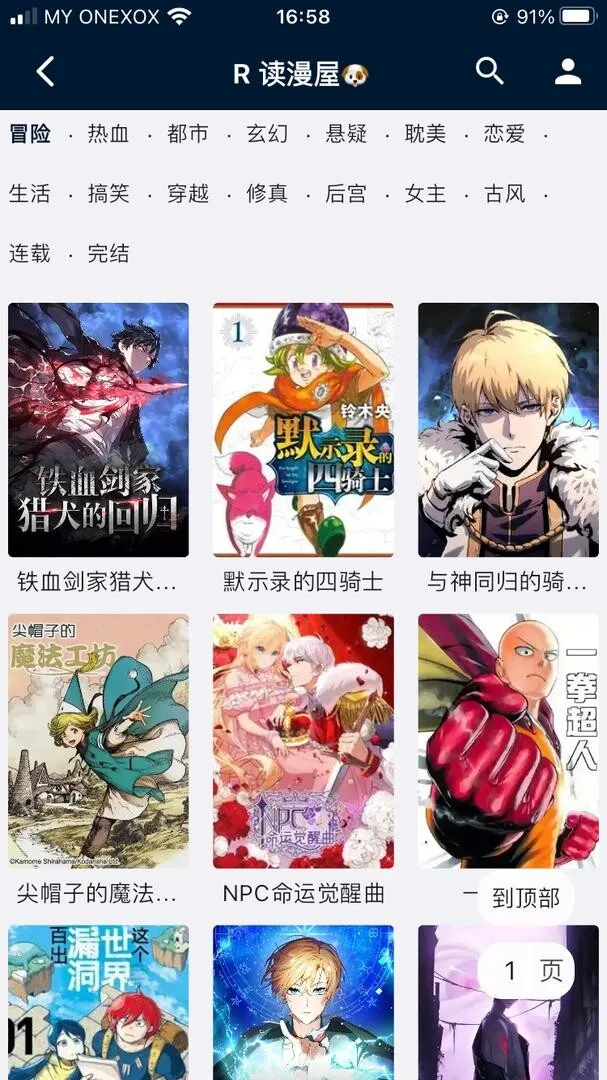607x1080 pixels.
Task: Choose the 悬疑 category
Action: point(346,134)
